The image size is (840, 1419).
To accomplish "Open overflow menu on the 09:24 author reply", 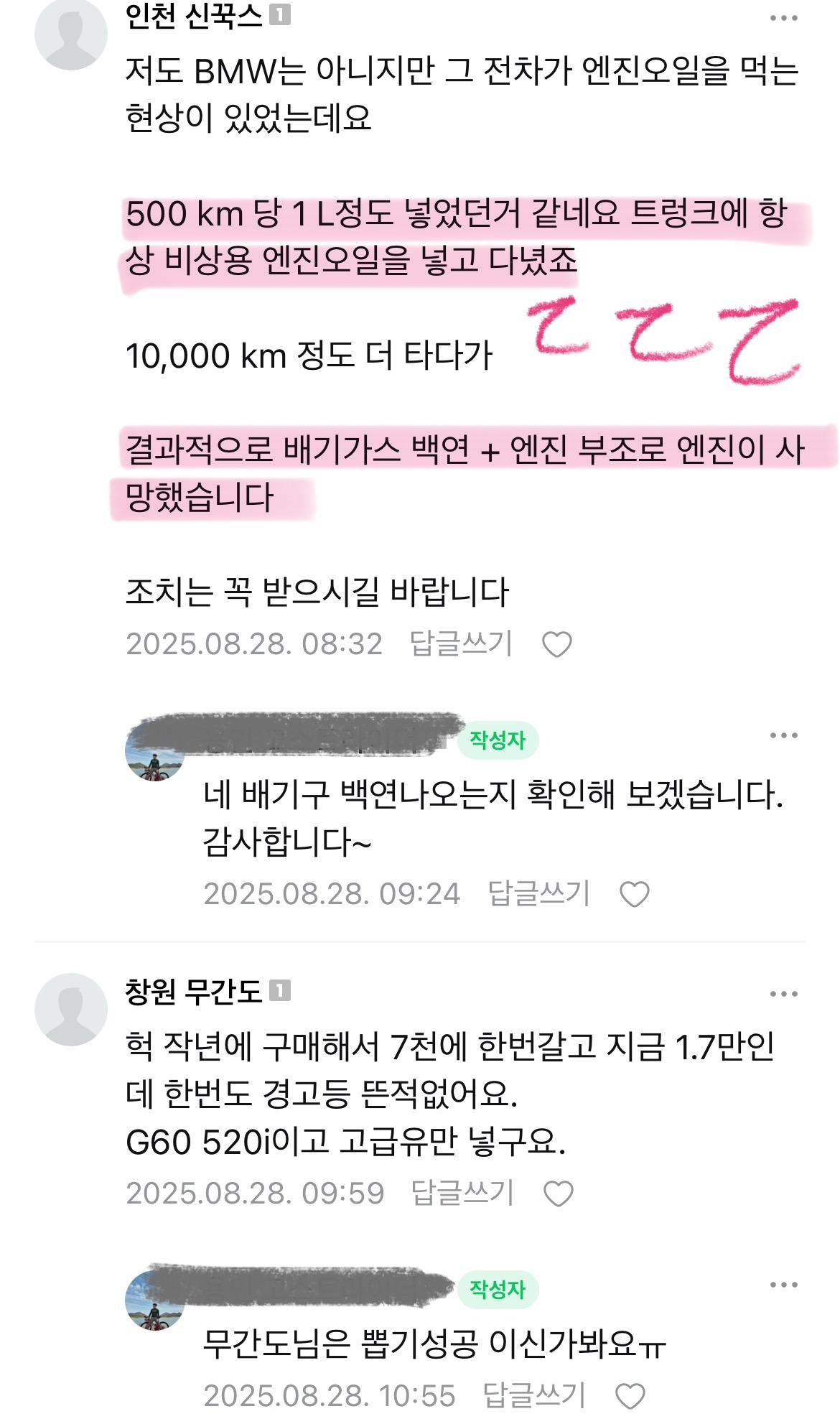I will (783, 735).
